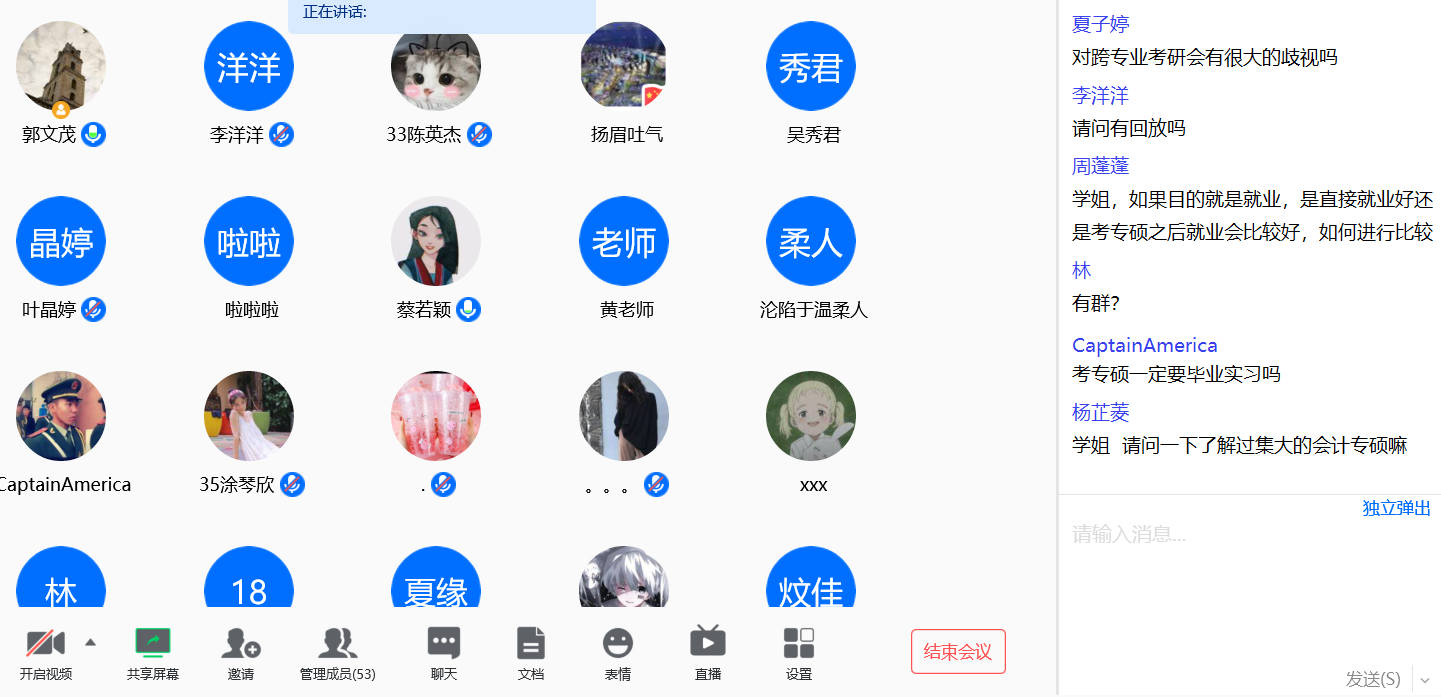Open the 表情 emoji reactions
Viewport: 1441px width, 697px height.
point(618,652)
